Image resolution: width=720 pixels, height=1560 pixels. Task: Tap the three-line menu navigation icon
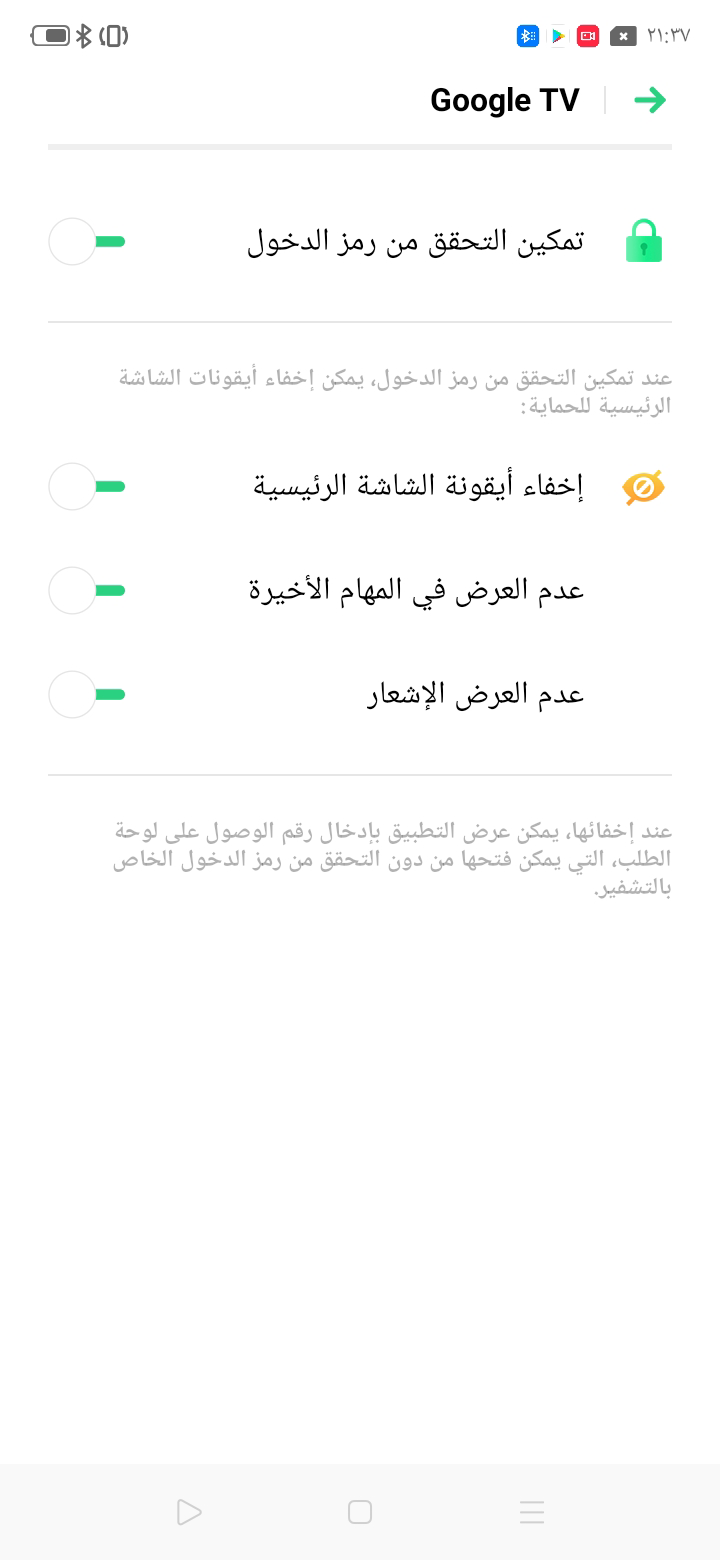click(x=531, y=1512)
